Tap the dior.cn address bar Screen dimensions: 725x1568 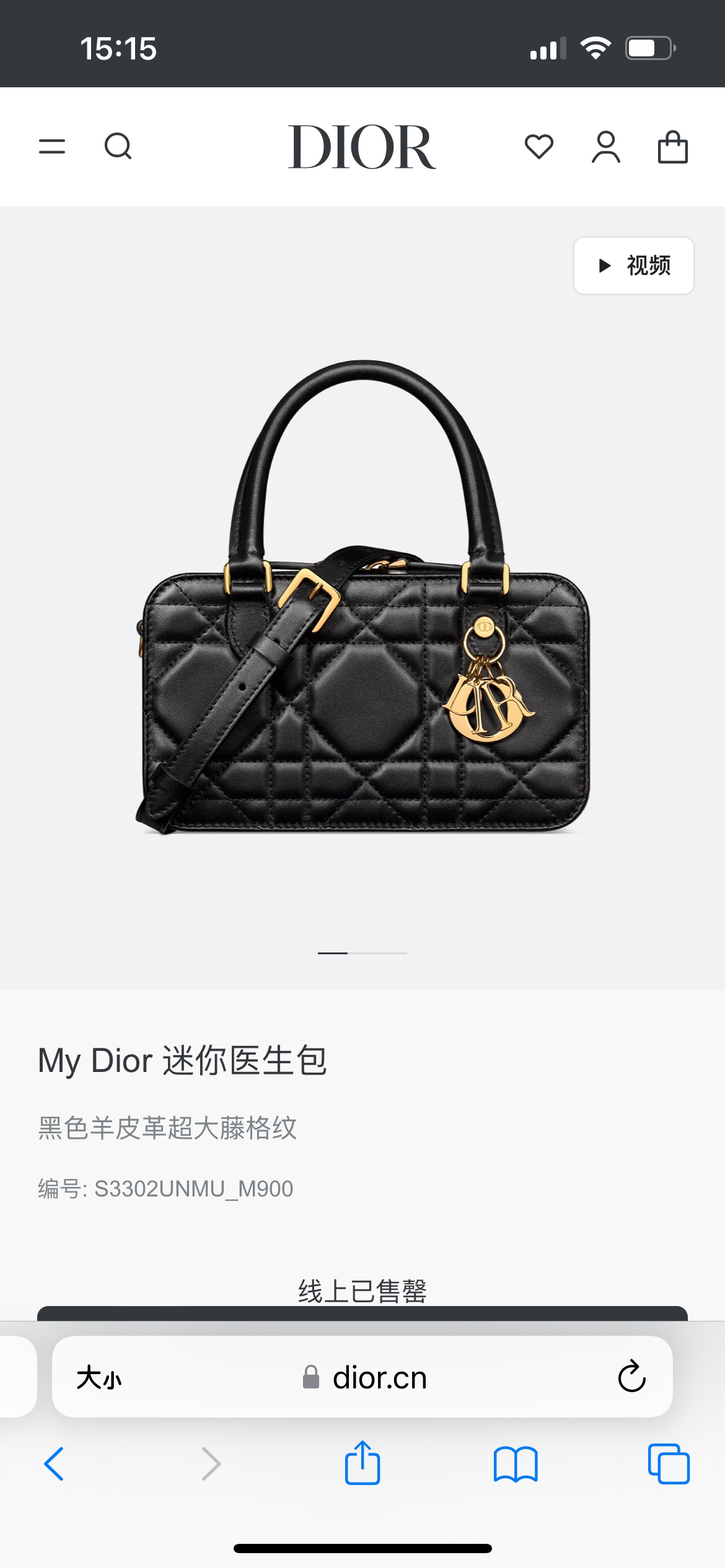[366, 1378]
